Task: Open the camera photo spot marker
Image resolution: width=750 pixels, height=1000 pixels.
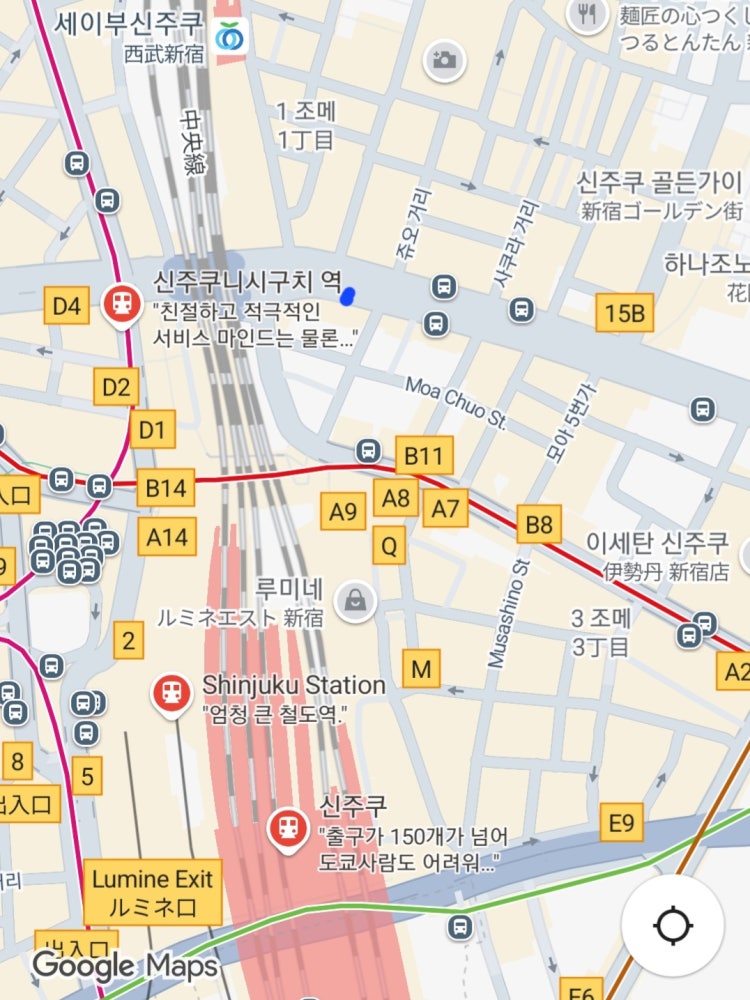Action: click(444, 60)
